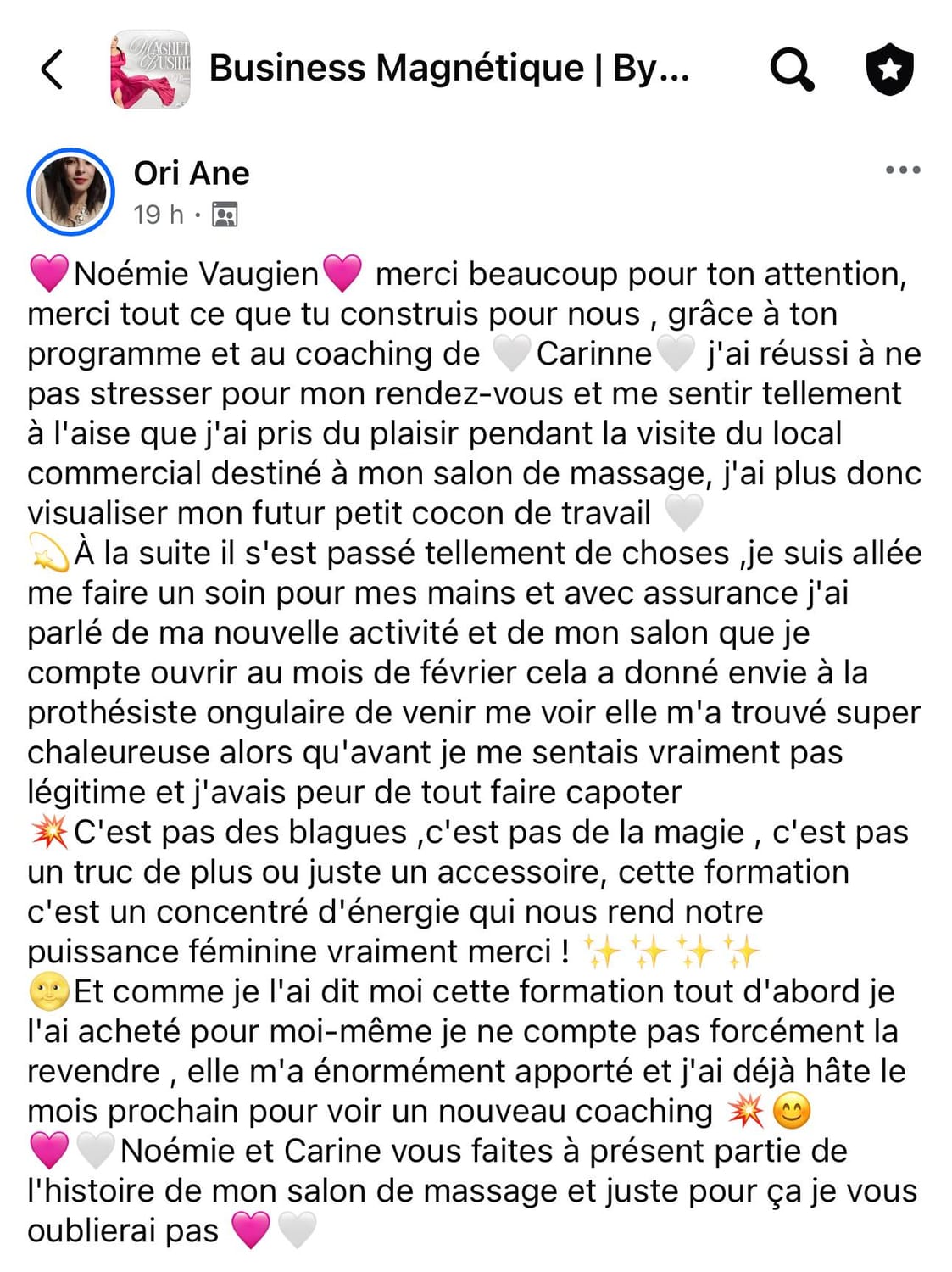Screen dimensions: 952x1272
Task: Open the post options three-dot menu
Action: [x=902, y=170]
